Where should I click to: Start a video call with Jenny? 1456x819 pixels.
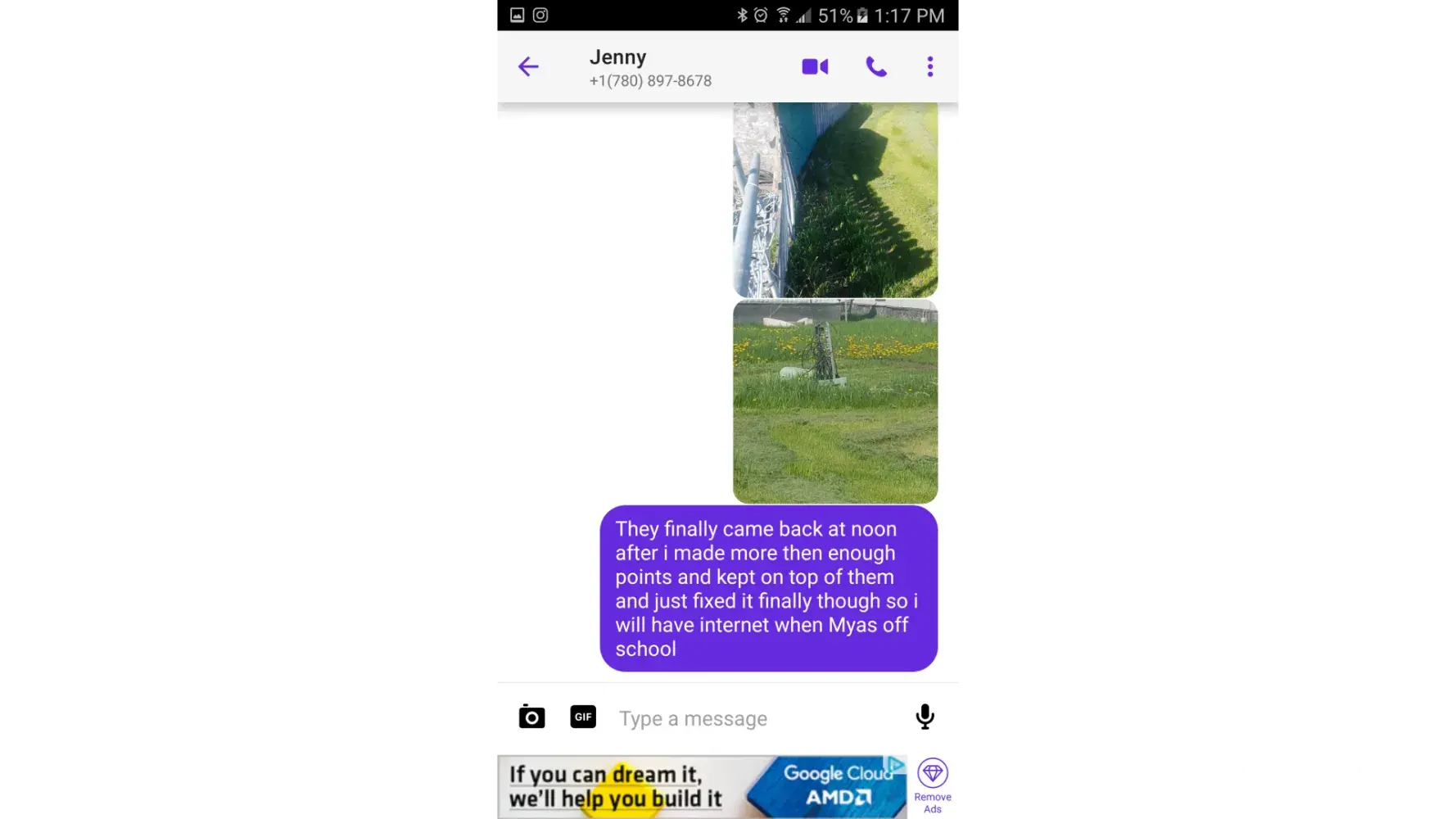point(815,66)
